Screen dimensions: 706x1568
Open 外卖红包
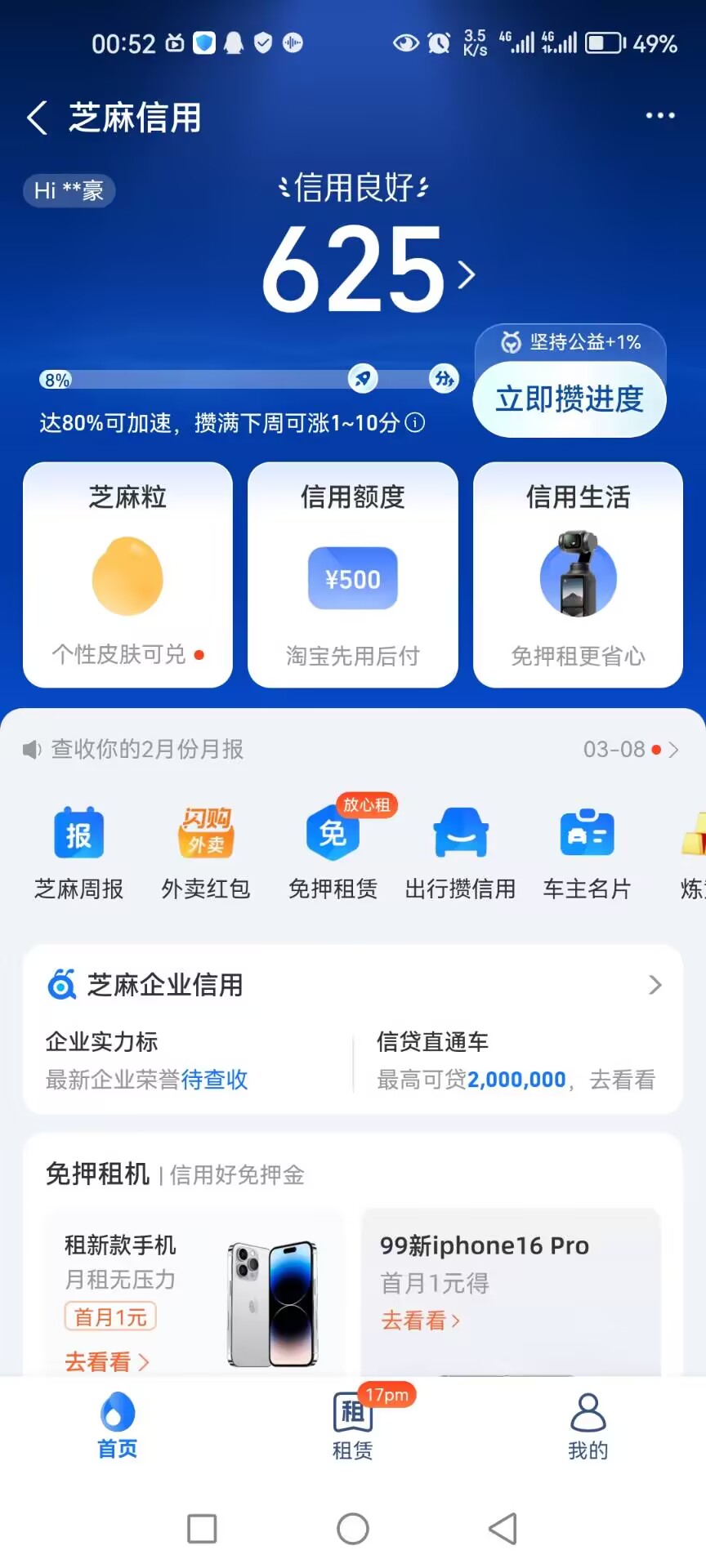pos(206,853)
